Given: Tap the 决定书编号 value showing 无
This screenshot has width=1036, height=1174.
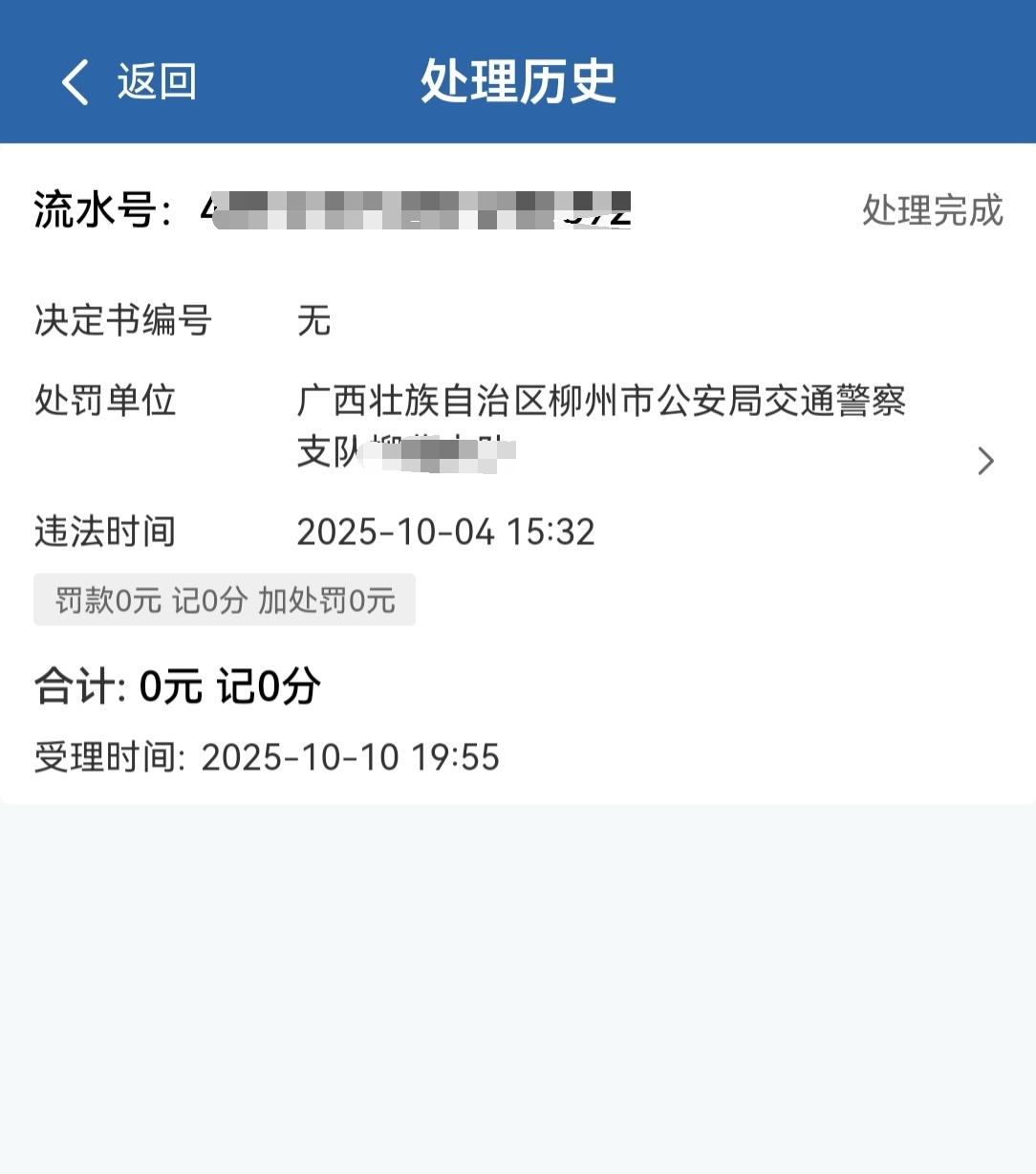Looking at the screenshot, I should 314,322.
